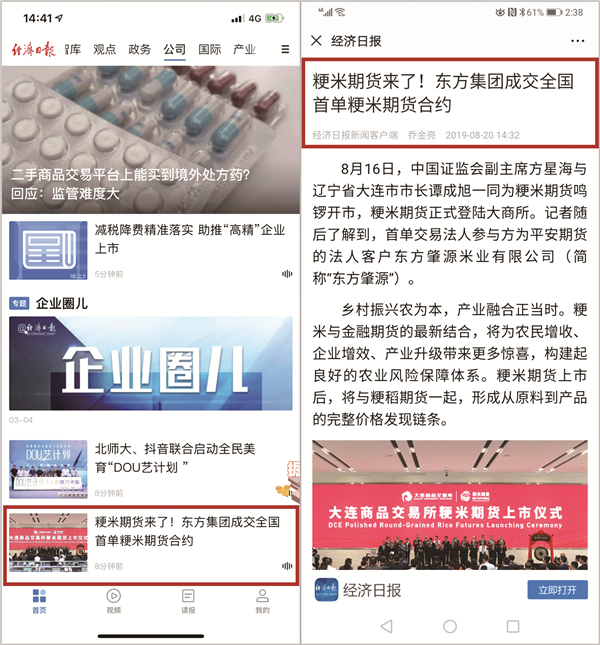Go to the 首页 tab
Viewport: 600px width, 645px height.
(39, 601)
